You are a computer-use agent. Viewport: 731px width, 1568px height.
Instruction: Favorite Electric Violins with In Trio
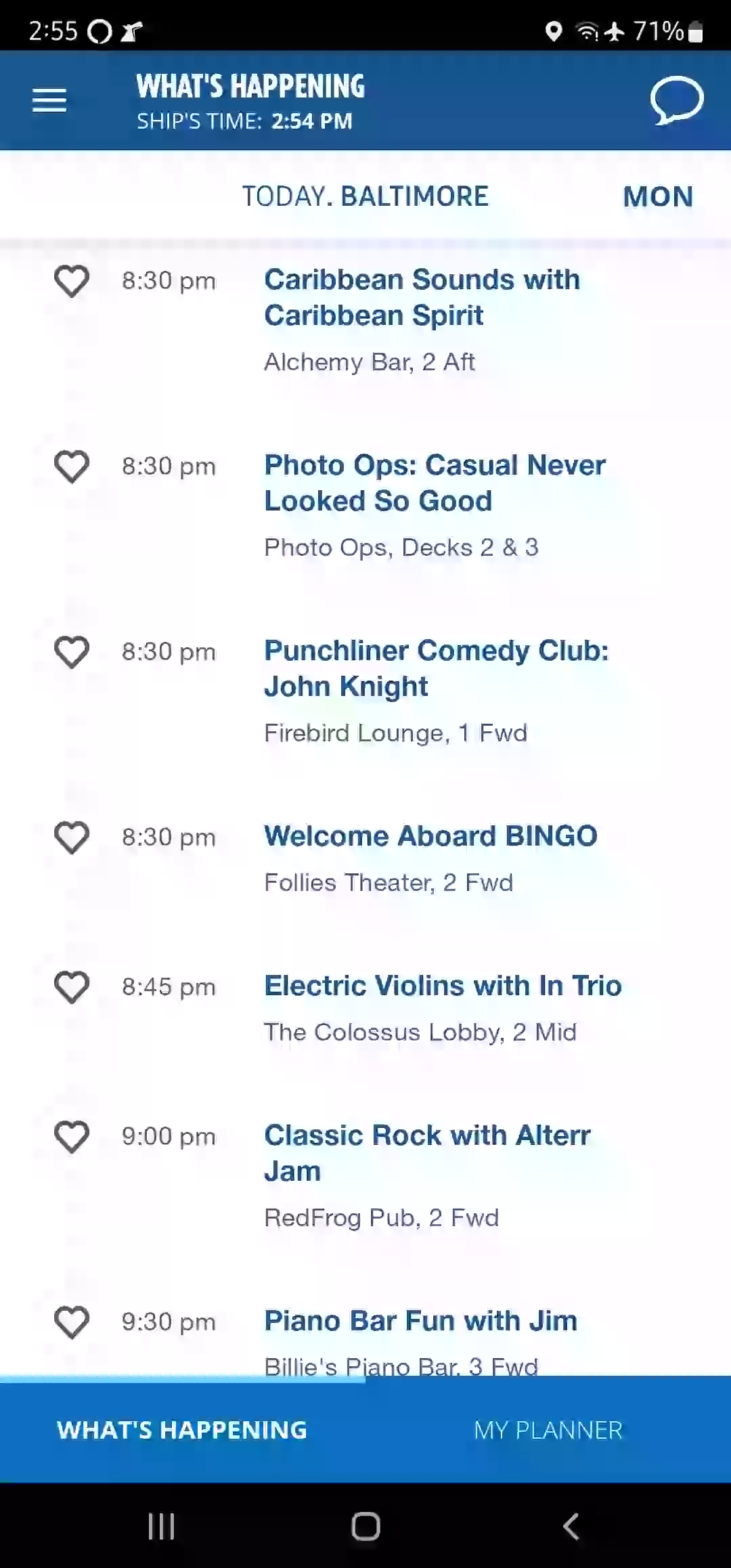point(72,987)
